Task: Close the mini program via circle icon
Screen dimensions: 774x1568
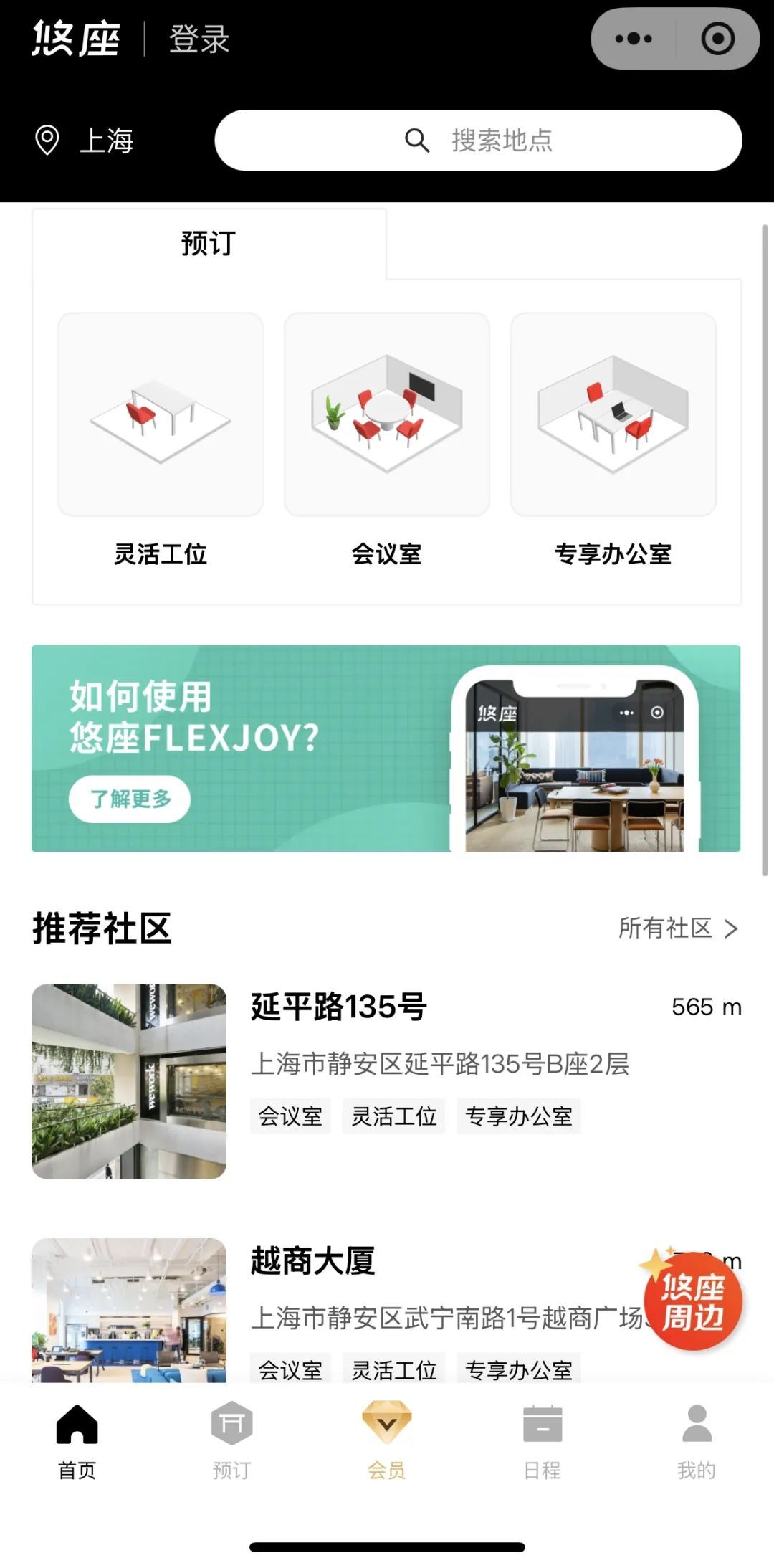Action: (717, 39)
